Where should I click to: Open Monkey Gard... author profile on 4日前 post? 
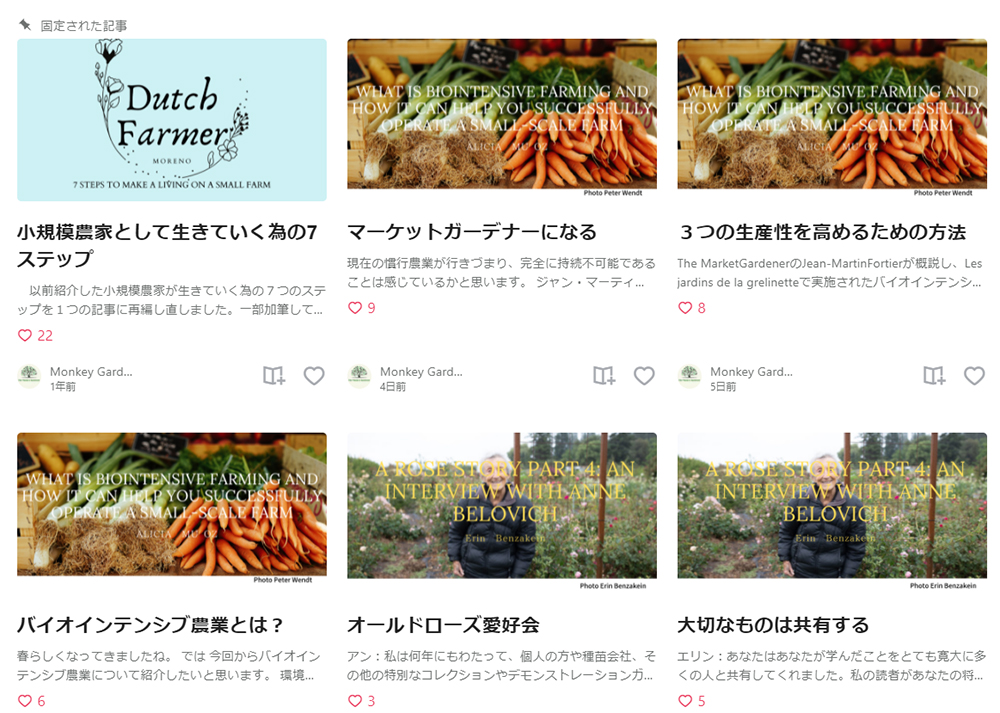[x=420, y=372]
